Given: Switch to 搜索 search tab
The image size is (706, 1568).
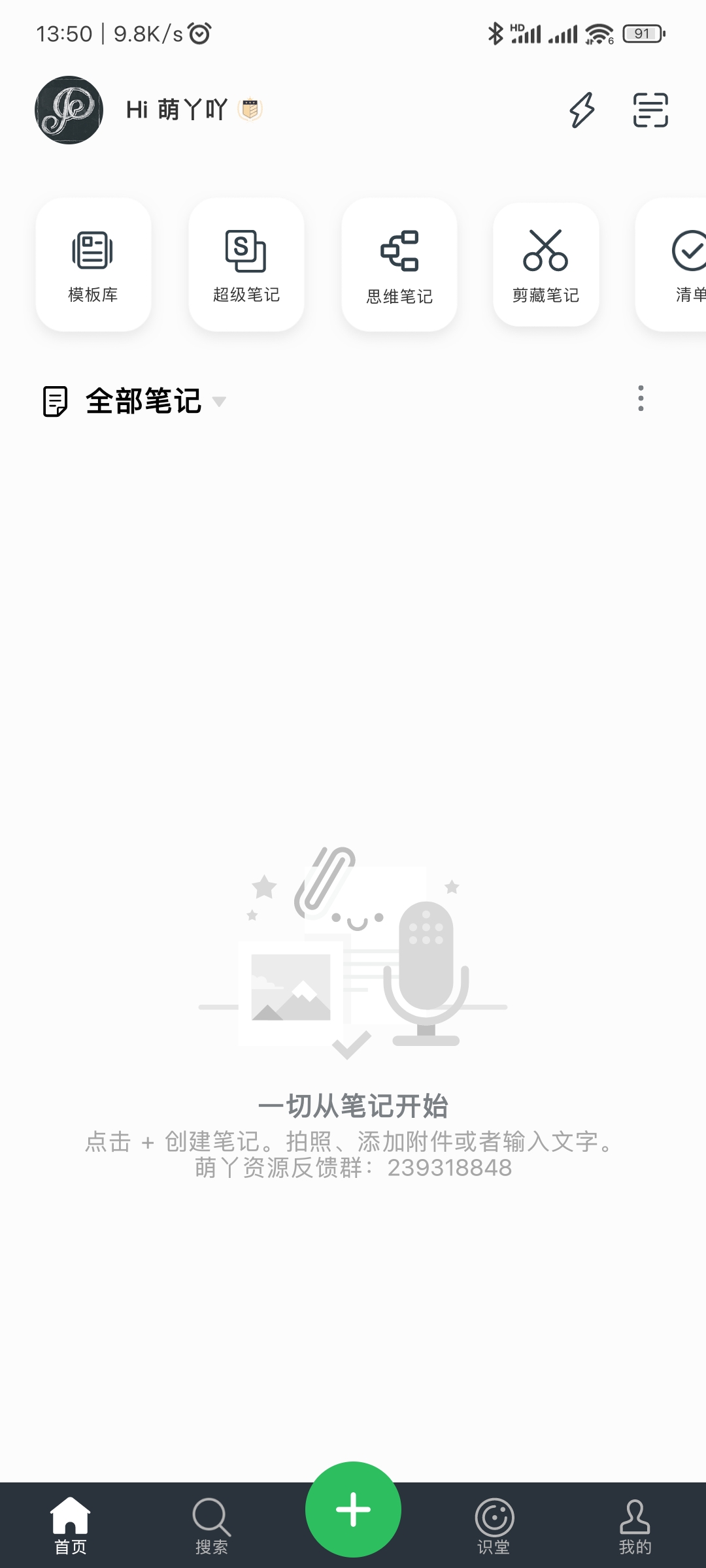Looking at the screenshot, I should [x=212, y=1526].
